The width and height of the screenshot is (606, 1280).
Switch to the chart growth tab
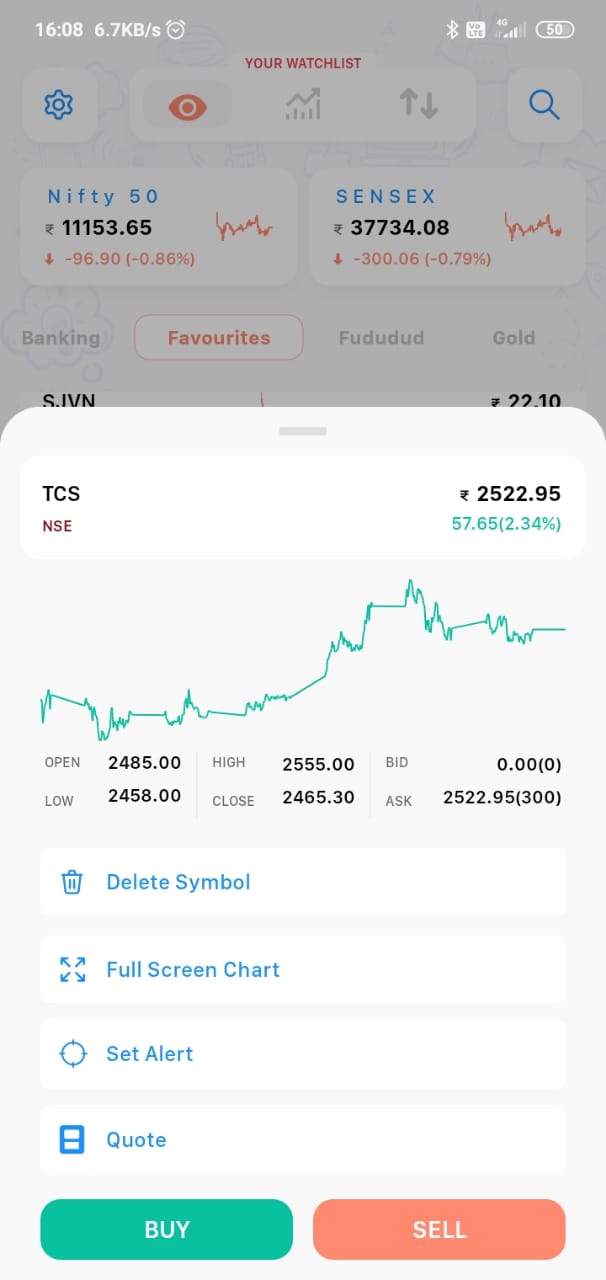click(302, 104)
